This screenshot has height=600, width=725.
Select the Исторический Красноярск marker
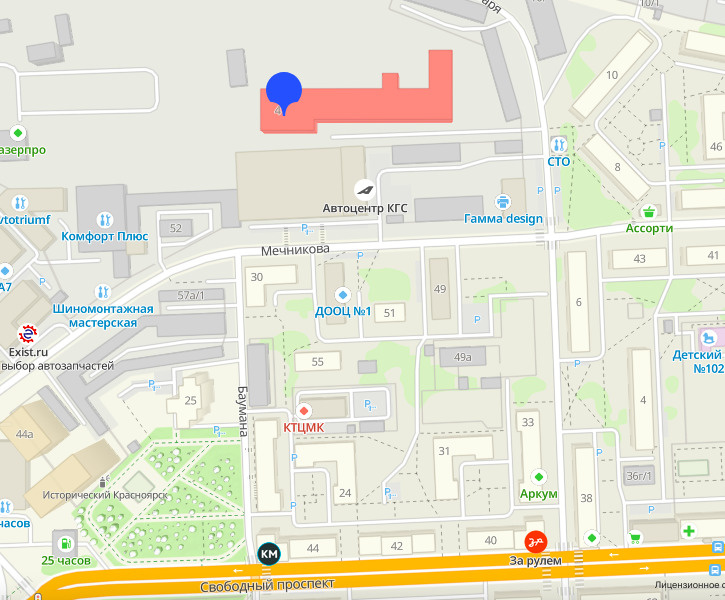108,481
